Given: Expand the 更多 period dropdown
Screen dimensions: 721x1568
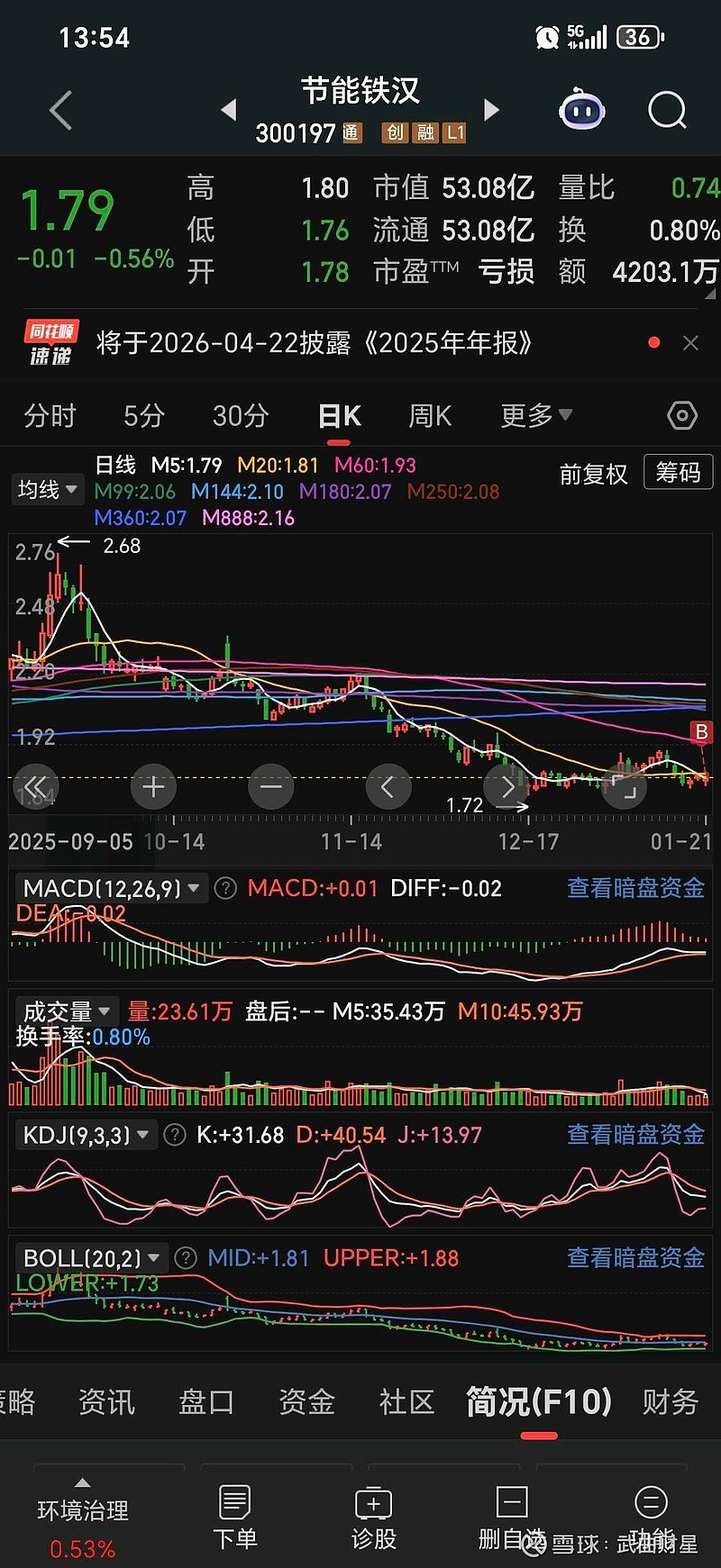Looking at the screenshot, I should [536, 416].
